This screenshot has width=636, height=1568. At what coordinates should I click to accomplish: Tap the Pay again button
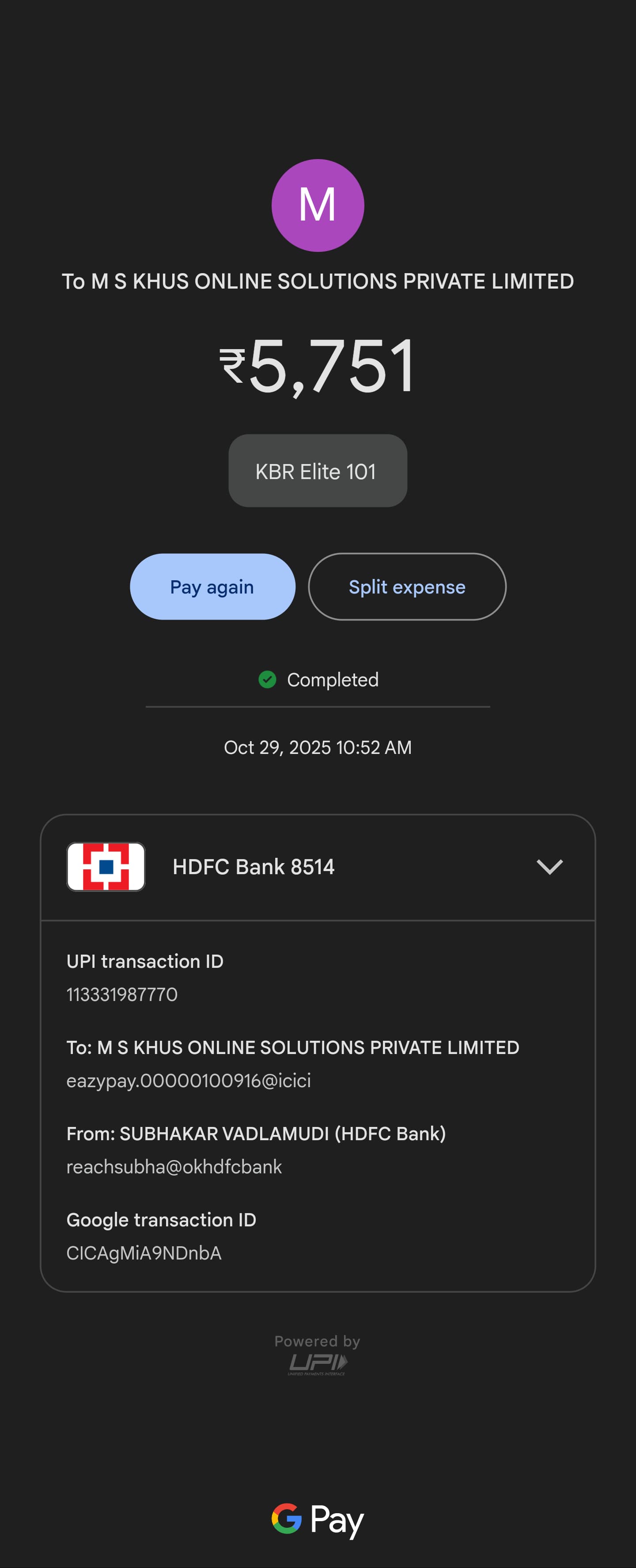pos(212,586)
